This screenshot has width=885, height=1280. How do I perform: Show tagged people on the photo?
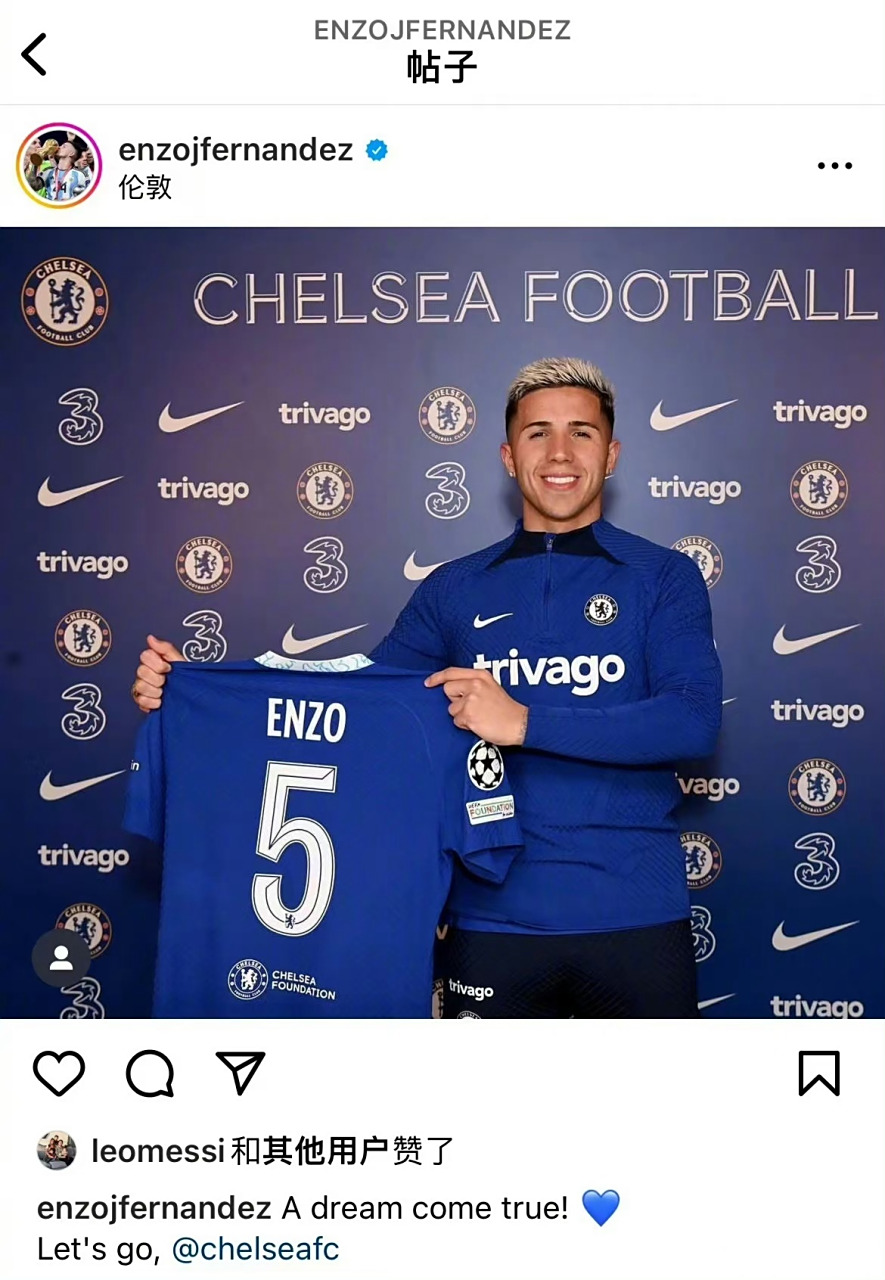coord(61,958)
